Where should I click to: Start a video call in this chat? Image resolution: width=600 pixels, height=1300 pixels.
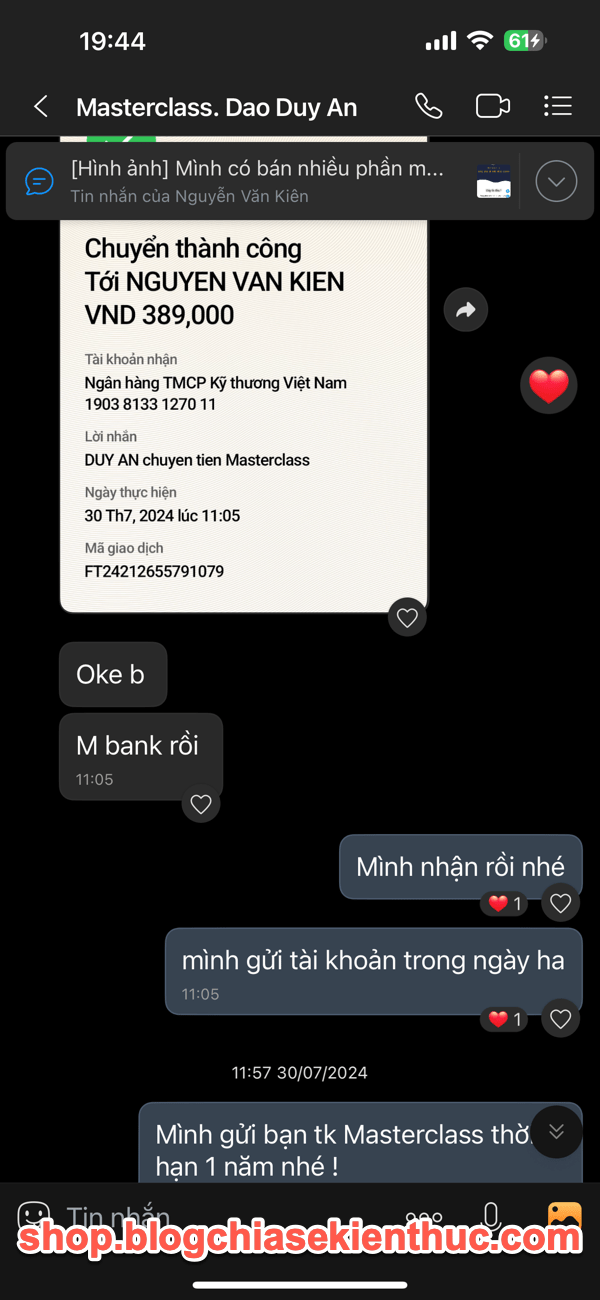coord(492,106)
